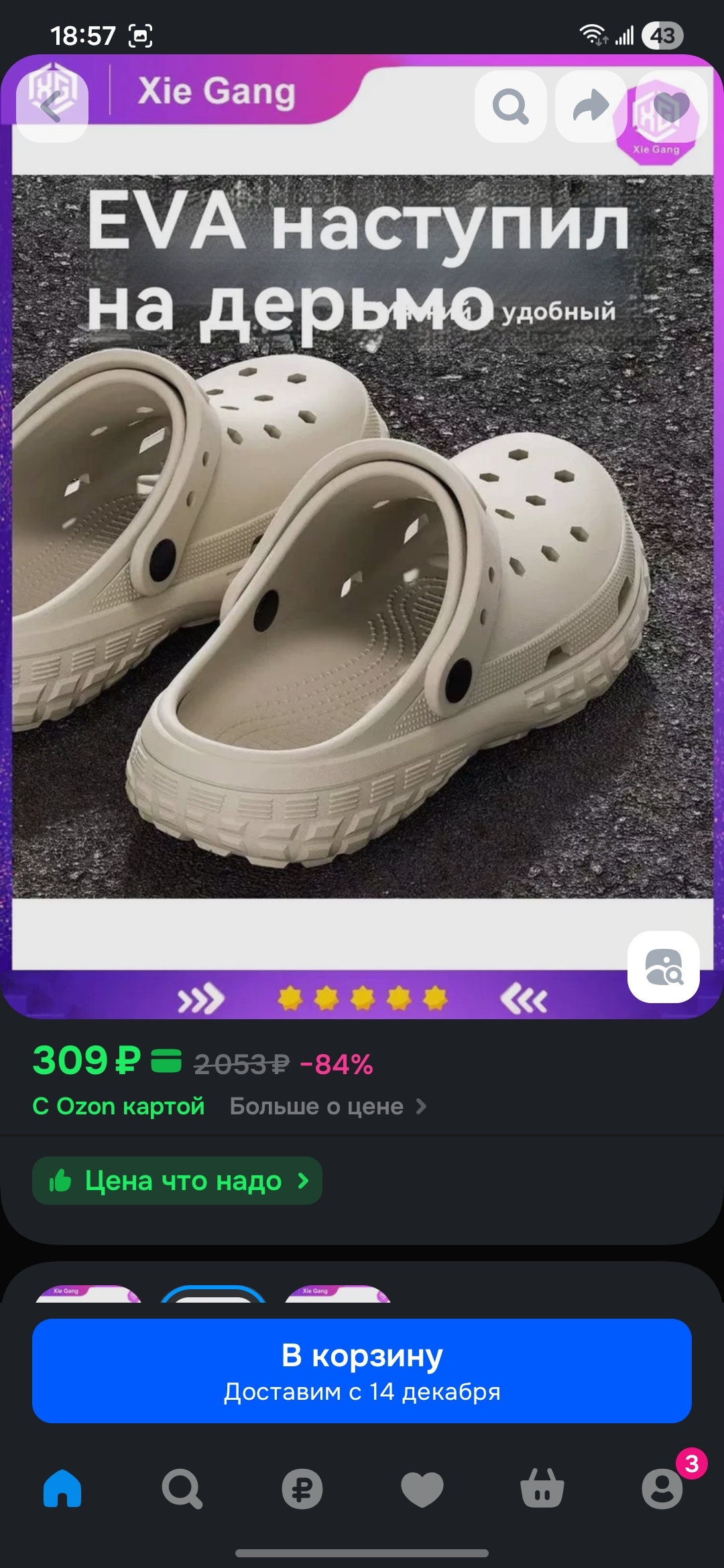Open search from the top bar

tap(511, 106)
